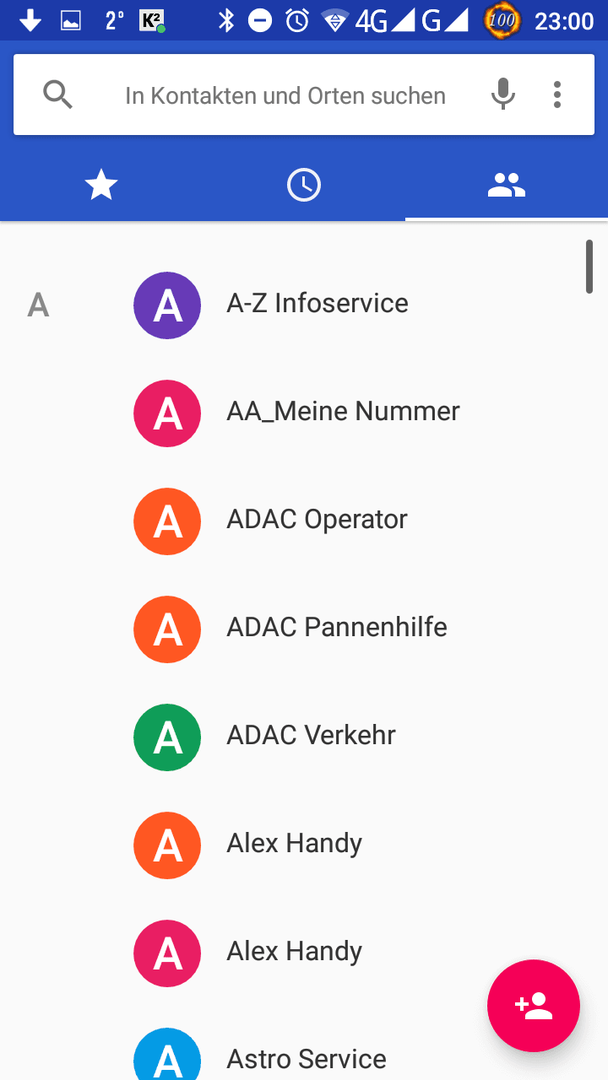This screenshot has height=1080, width=608.
Task: Start voice search with the microphone
Action: (503, 94)
